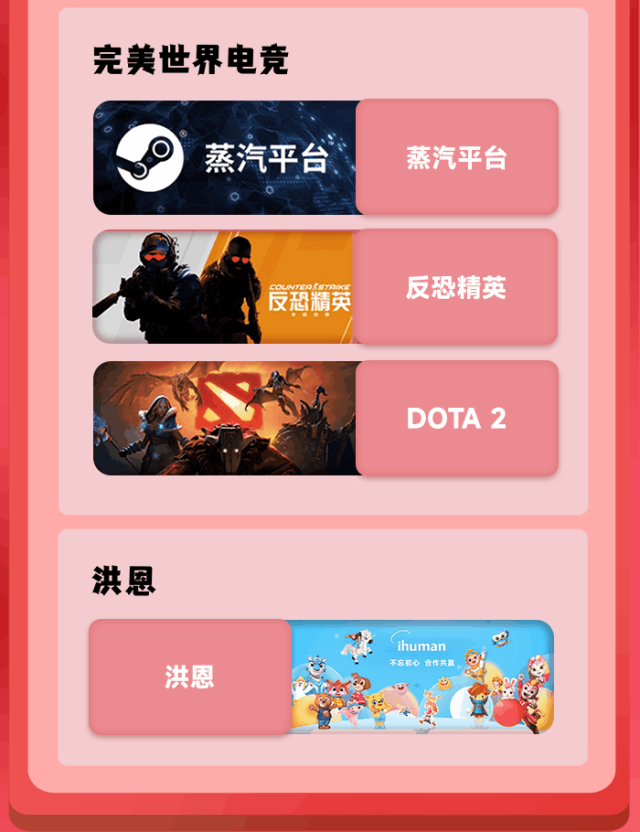Viewport: 640px width, 832px height.
Task: Open the 洪恩 button
Action: [x=190, y=677]
